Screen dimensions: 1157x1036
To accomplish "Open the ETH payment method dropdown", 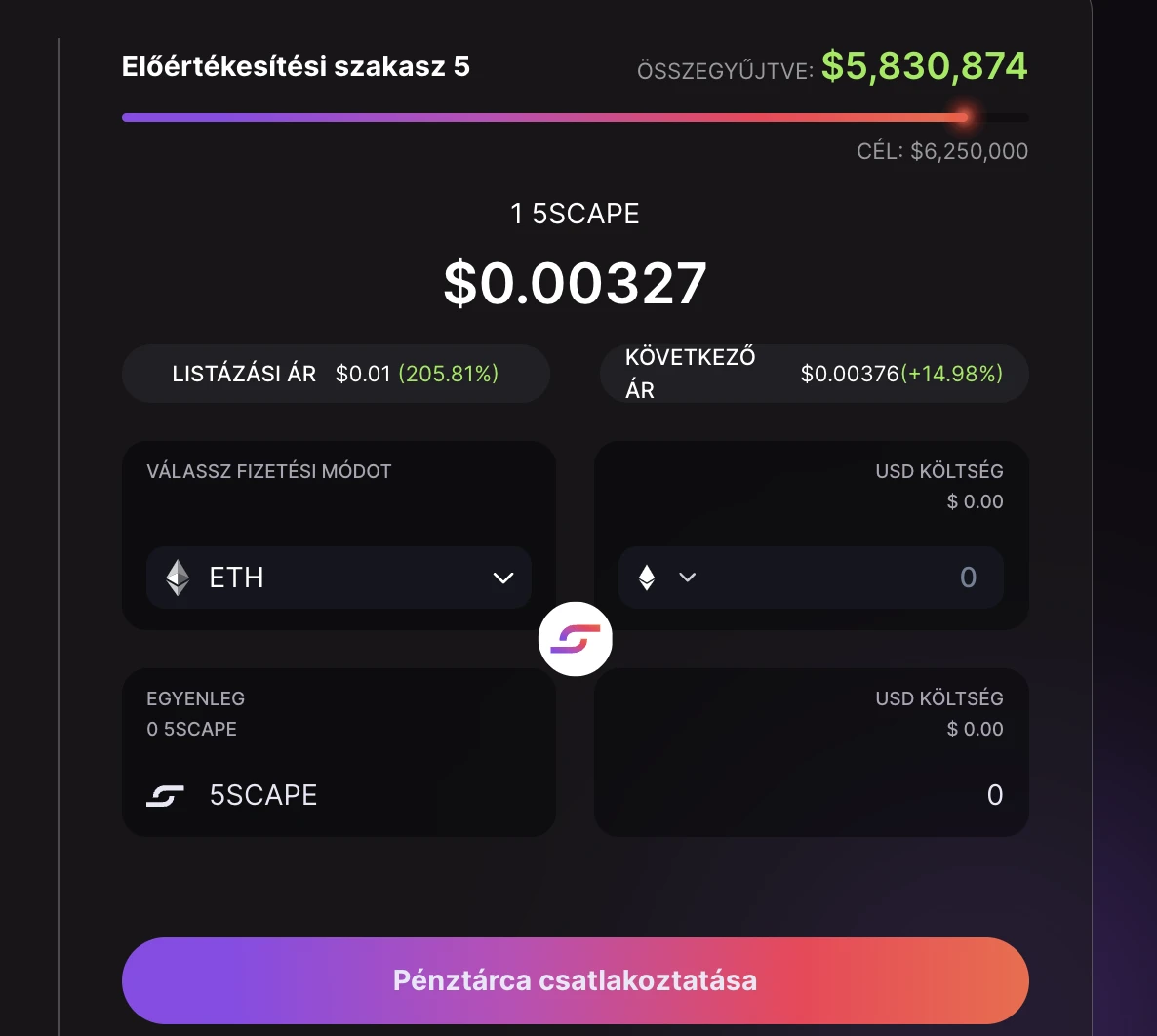I will click(338, 578).
